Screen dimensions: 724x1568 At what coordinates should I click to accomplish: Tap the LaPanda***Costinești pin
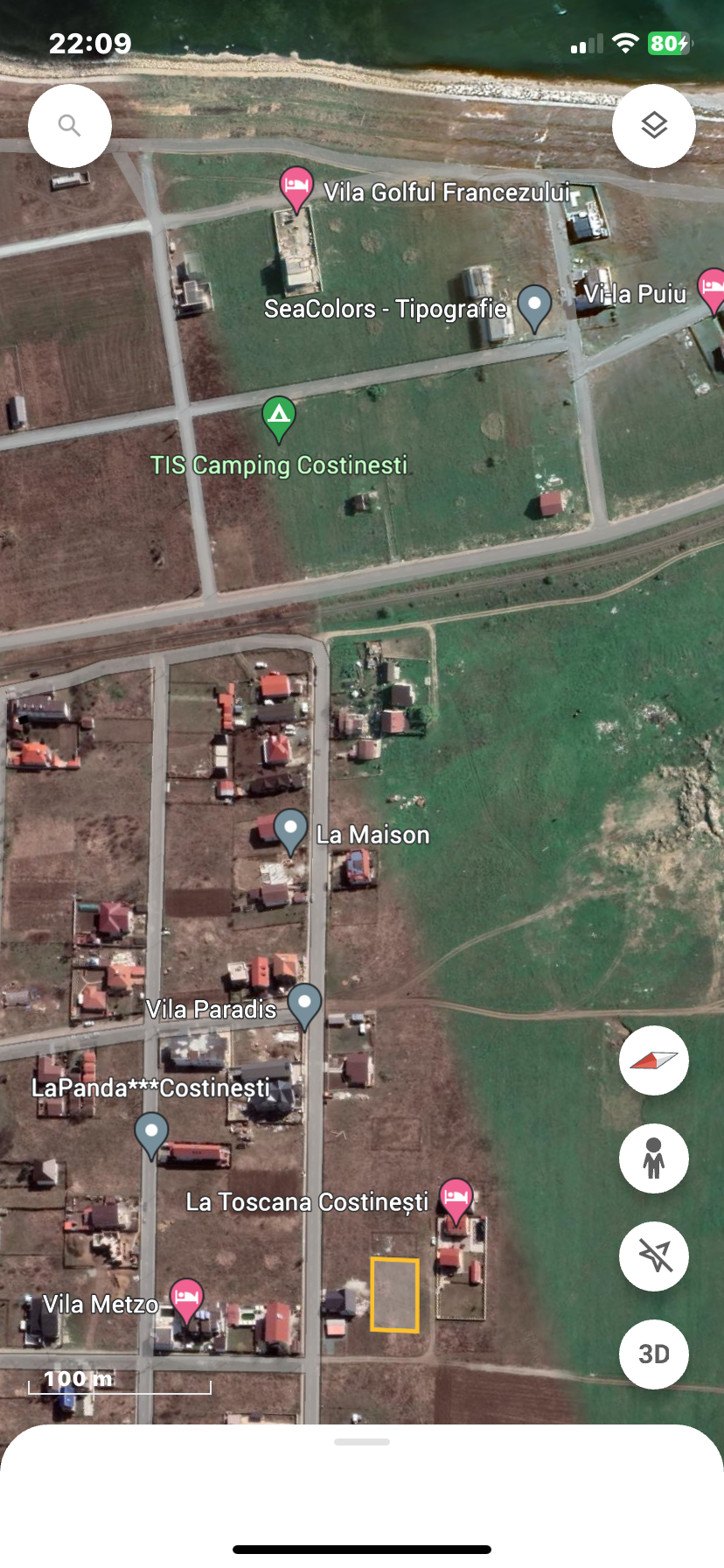tap(151, 1133)
